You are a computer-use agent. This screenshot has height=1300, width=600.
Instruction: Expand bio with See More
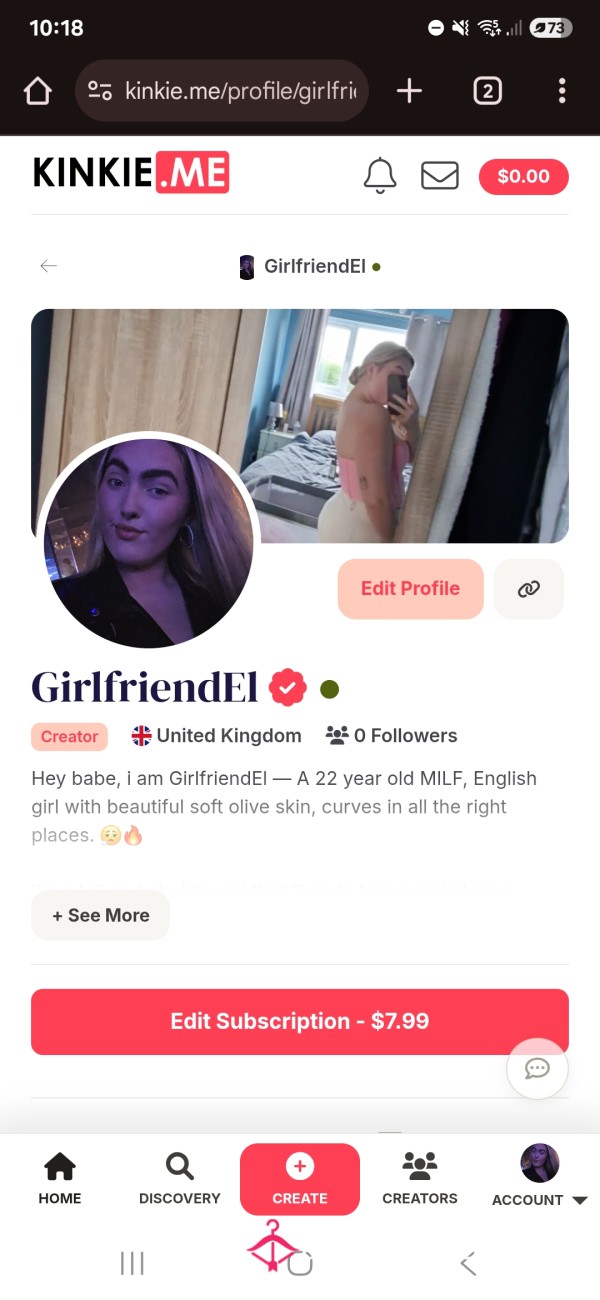pyautogui.click(x=100, y=915)
